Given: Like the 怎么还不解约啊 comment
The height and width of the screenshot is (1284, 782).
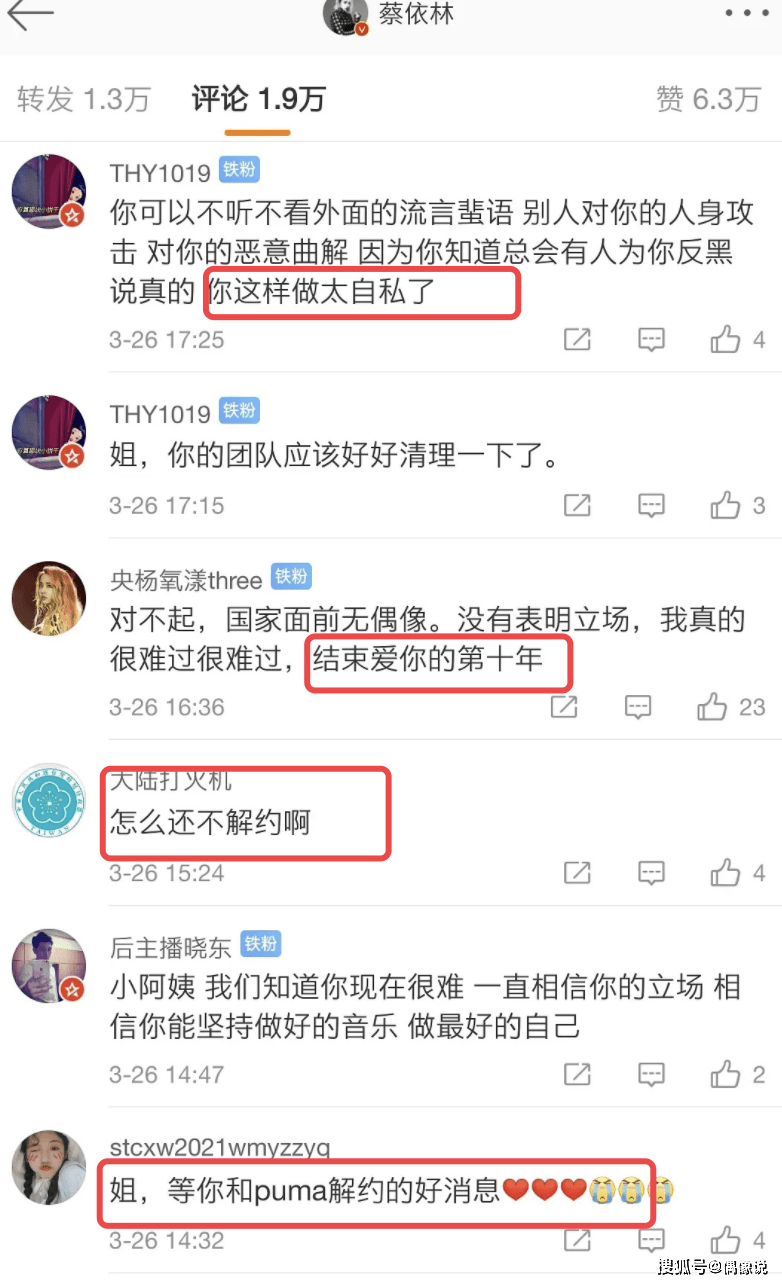Looking at the screenshot, I should point(726,873).
